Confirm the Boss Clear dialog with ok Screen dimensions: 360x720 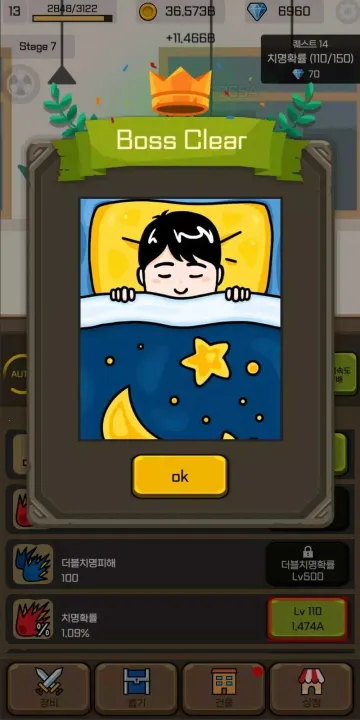click(x=180, y=476)
